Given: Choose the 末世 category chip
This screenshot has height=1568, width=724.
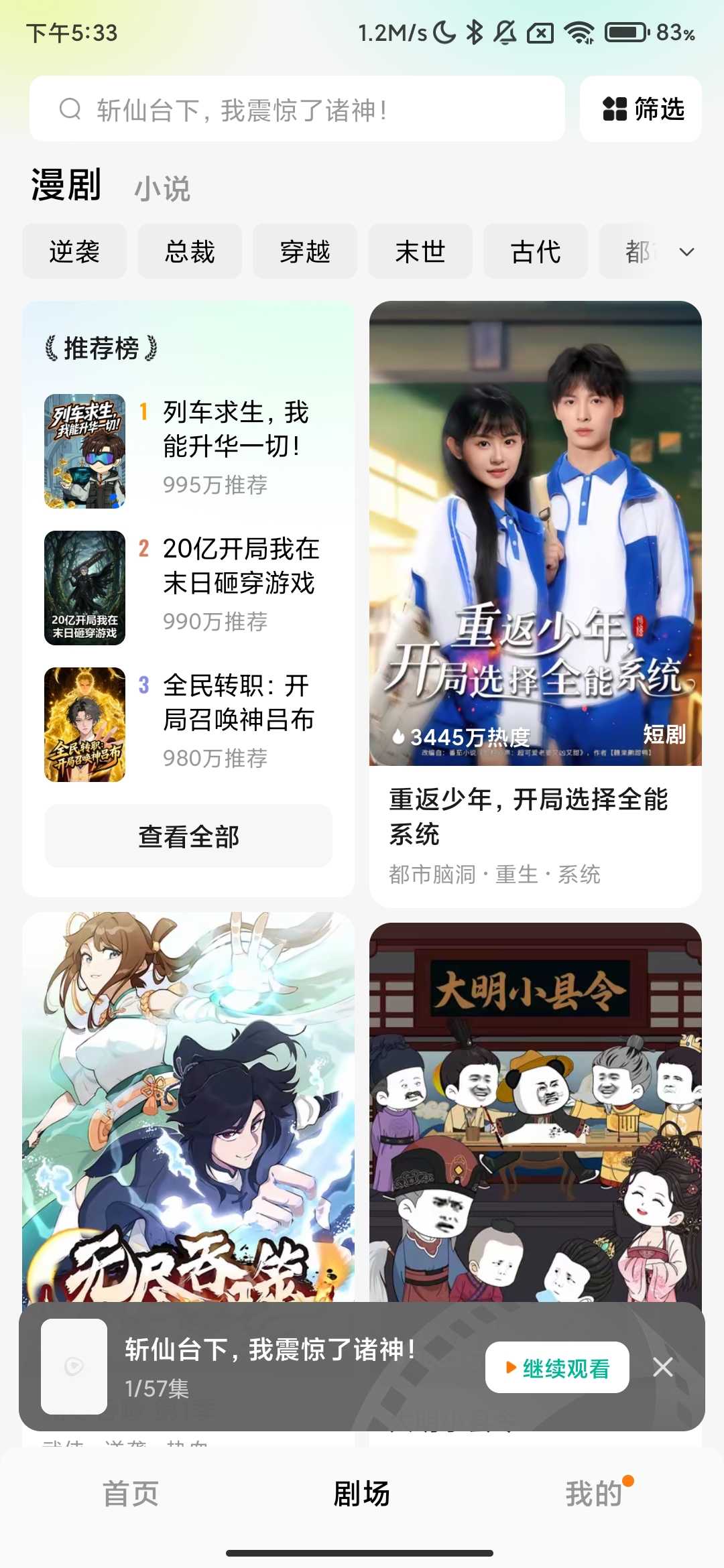Looking at the screenshot, I should tap(420, 252).
